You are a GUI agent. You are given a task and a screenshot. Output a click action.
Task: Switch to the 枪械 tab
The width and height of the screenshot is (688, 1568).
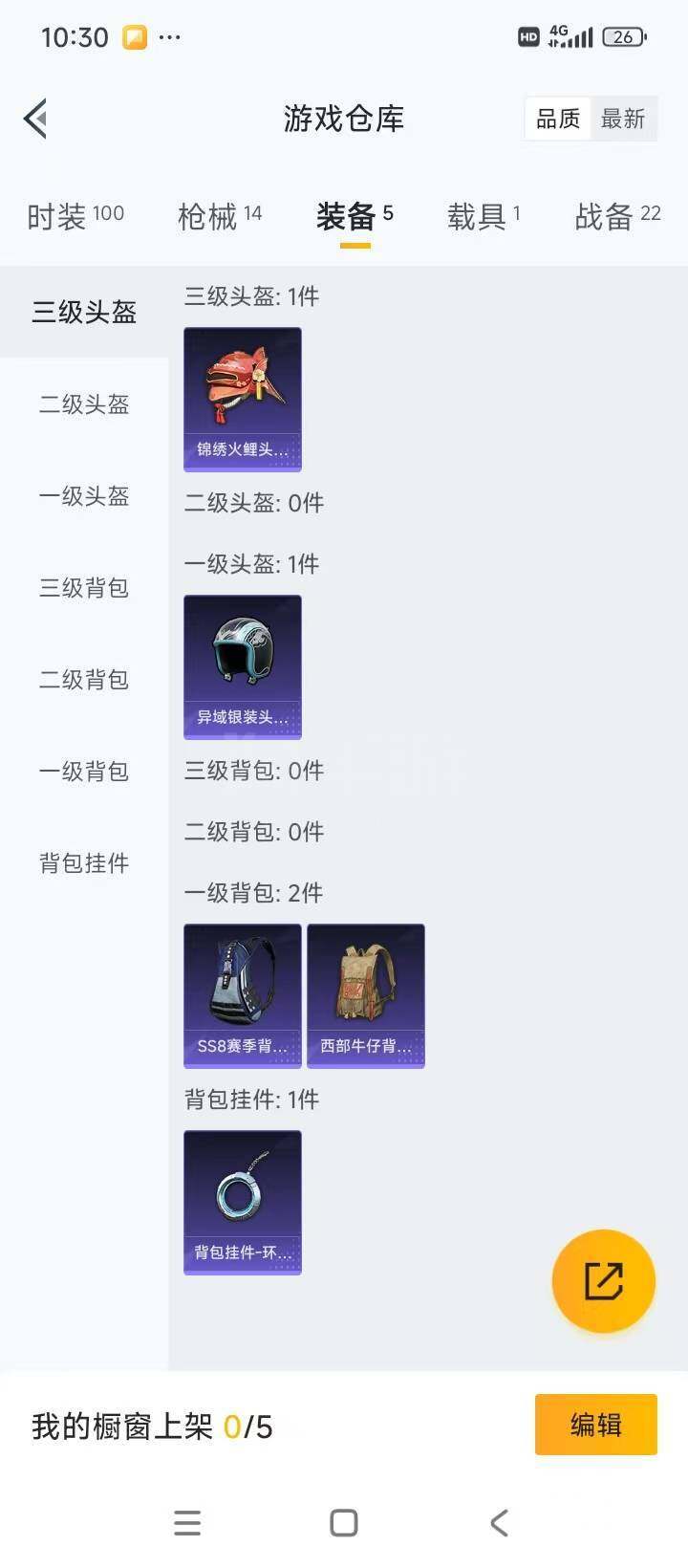[x=219, y=217]
